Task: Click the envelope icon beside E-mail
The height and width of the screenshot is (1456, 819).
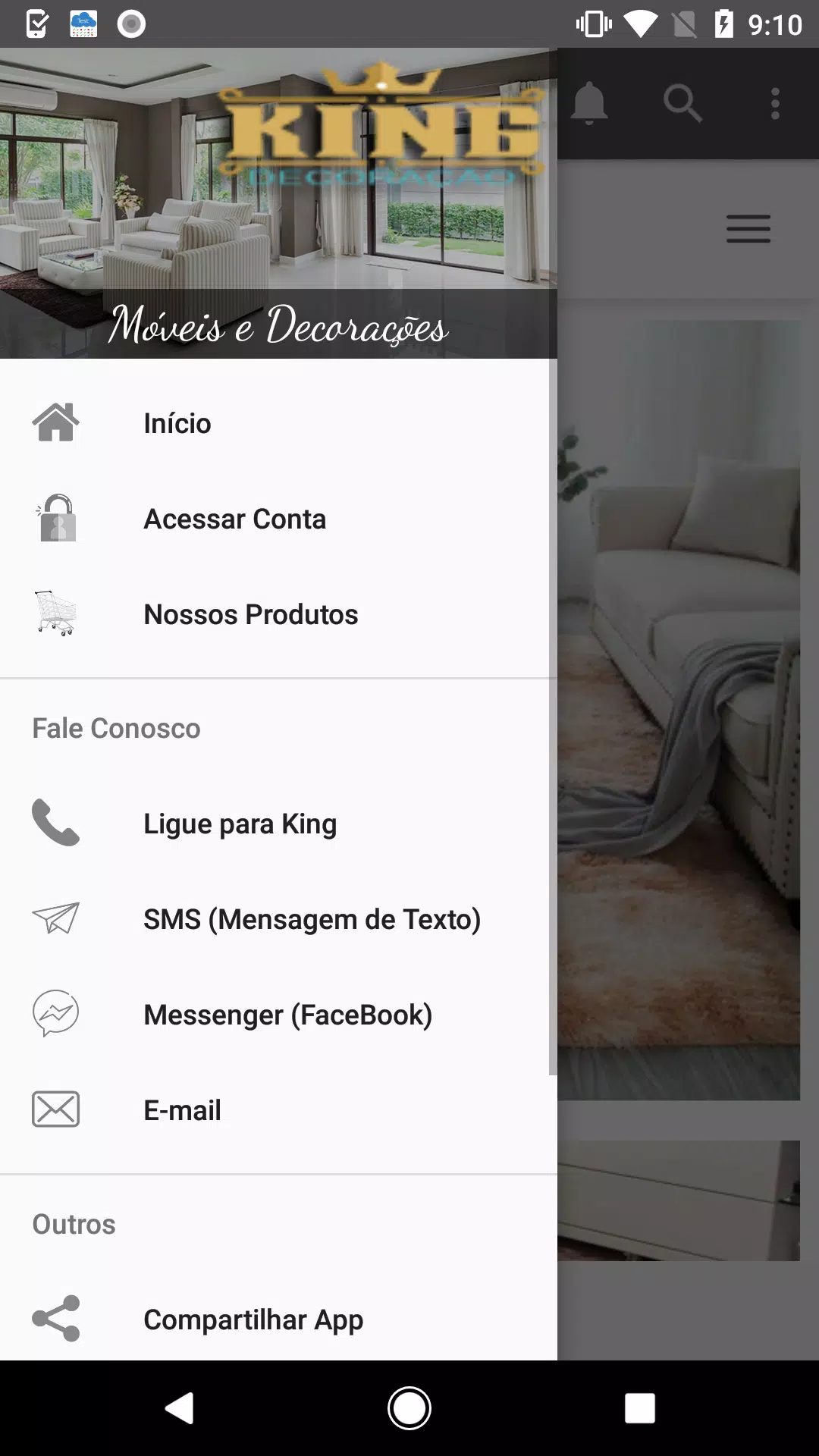Action: click(55, 1109)
